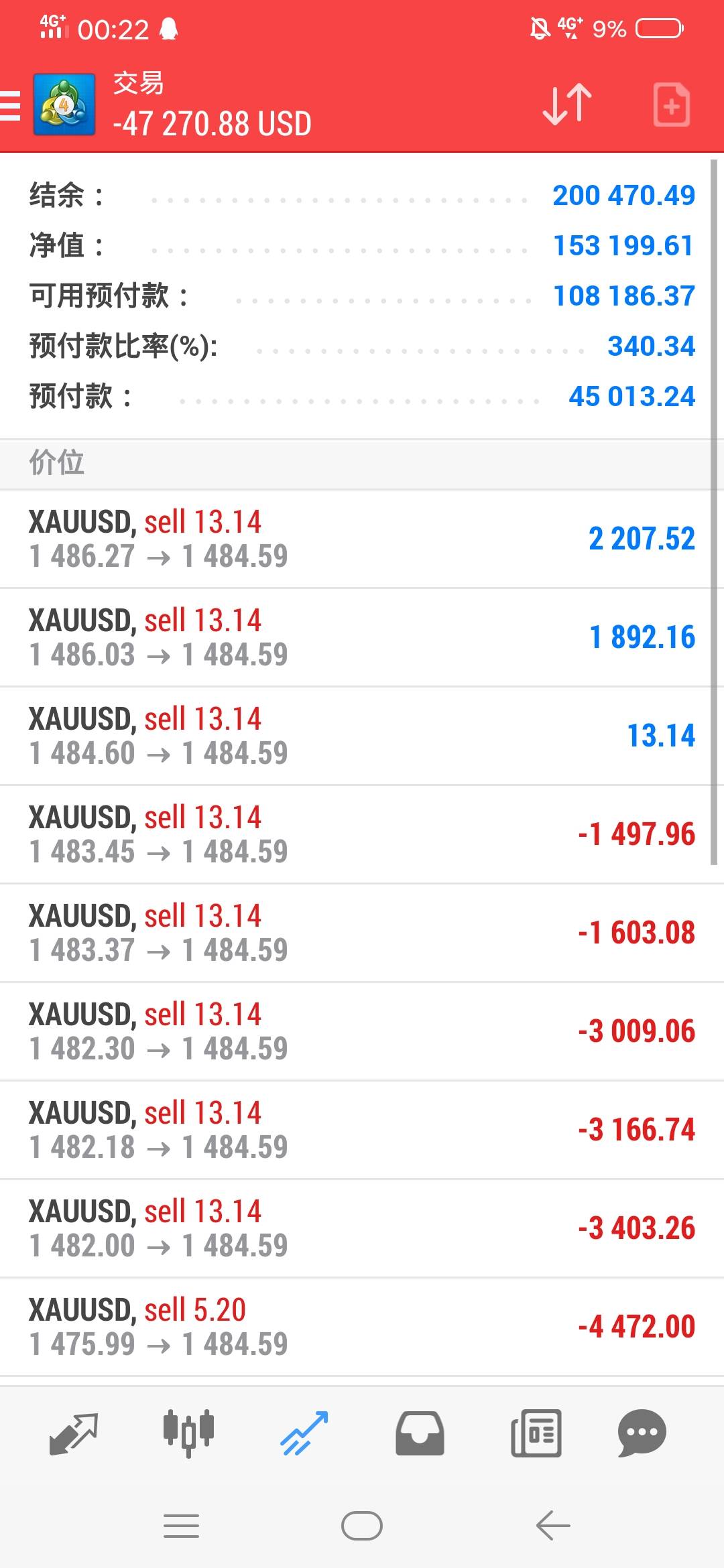Create a new order
This screenshot has height=1568, width=724.
(x=671, y=105)
